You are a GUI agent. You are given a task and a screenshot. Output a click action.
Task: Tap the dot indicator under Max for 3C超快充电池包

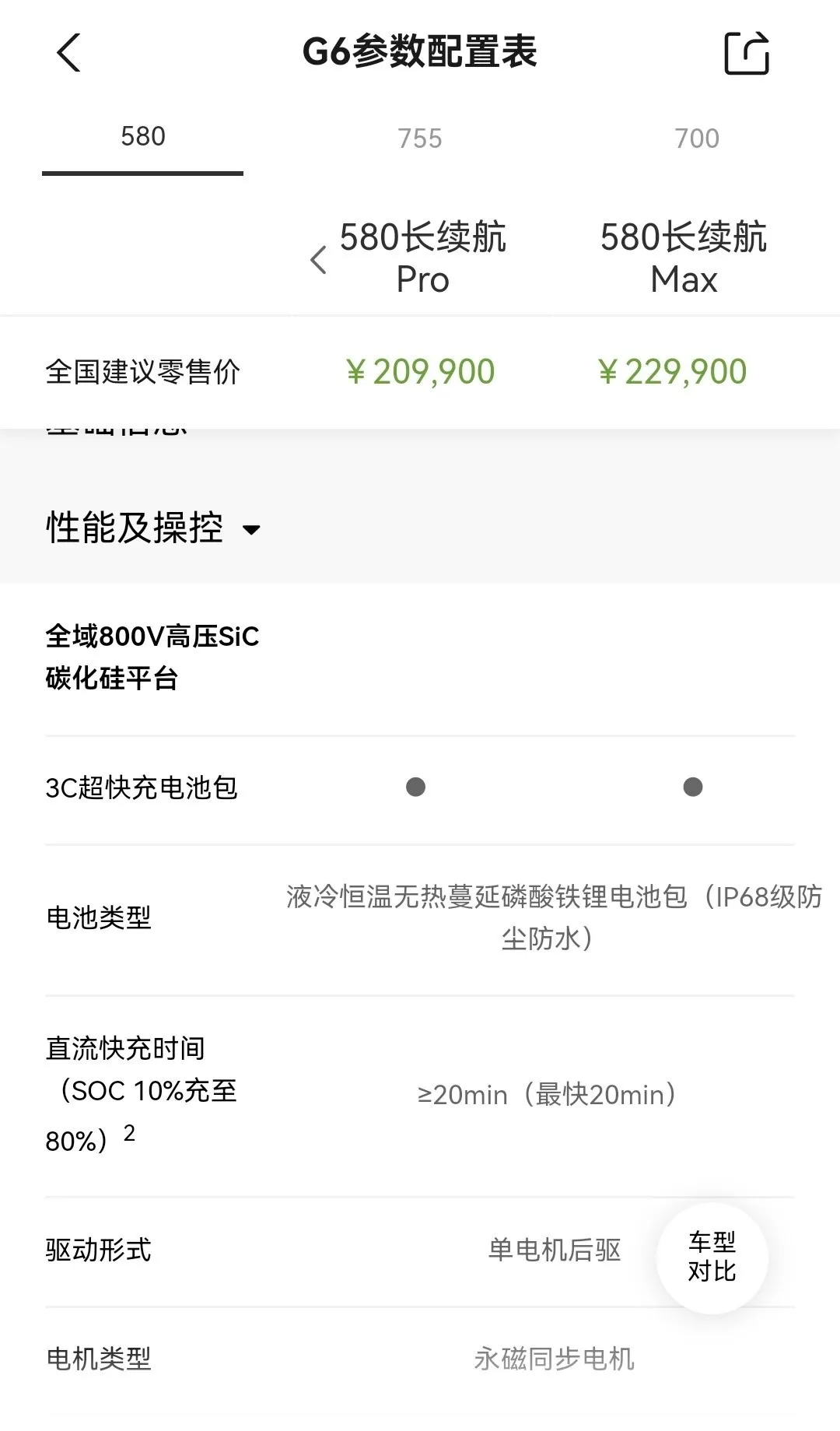691,788
